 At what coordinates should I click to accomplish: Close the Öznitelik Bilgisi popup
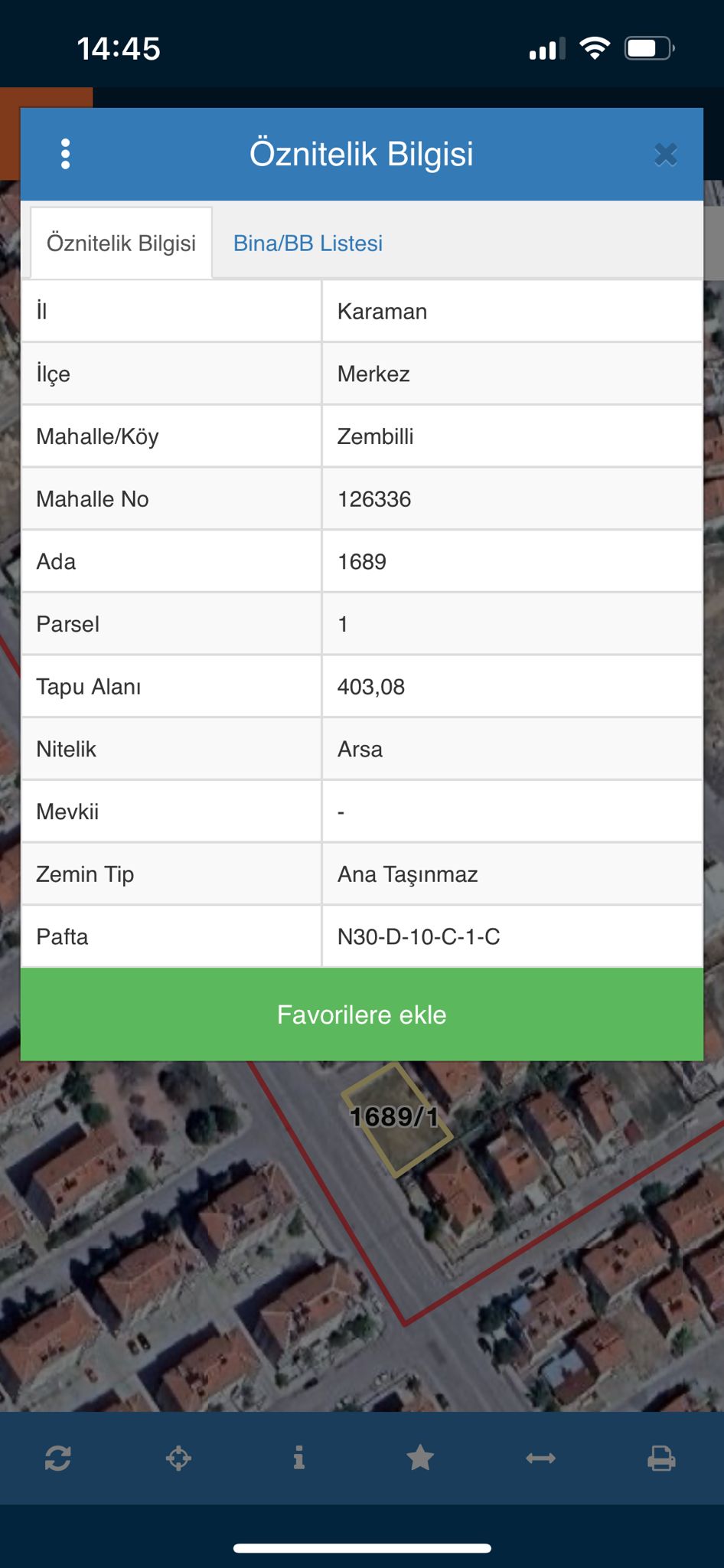pos(667,153)
